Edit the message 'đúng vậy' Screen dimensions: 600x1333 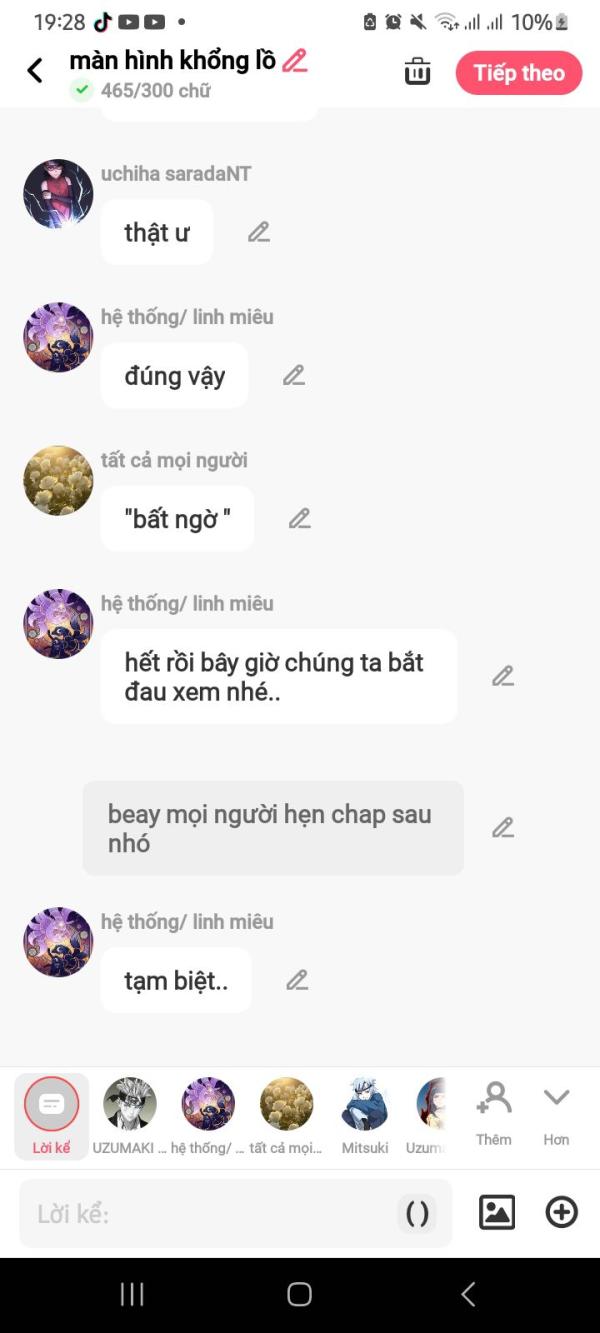tap(293, 376)
